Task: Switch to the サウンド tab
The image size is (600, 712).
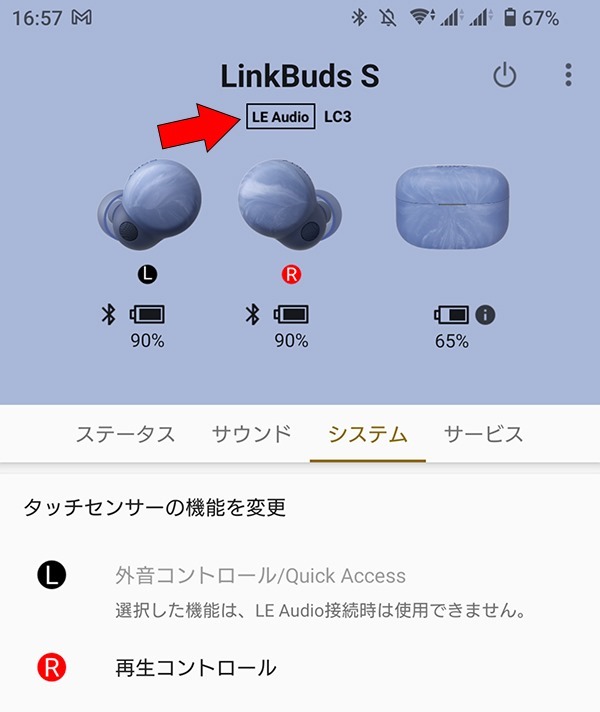Action: click(x=251, y=434)
